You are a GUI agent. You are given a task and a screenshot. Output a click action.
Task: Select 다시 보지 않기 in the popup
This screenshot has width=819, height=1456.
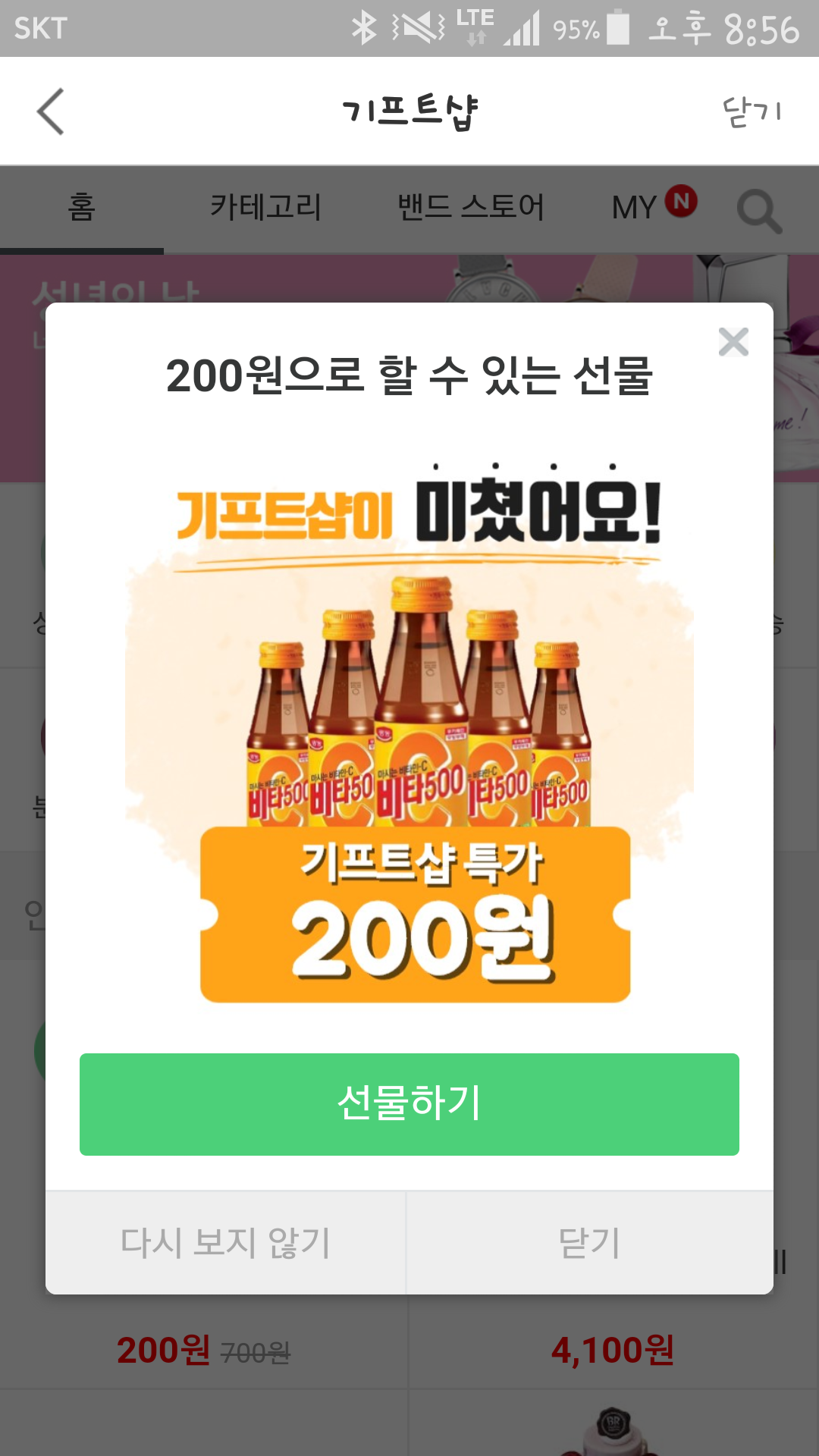(226, 1242)
